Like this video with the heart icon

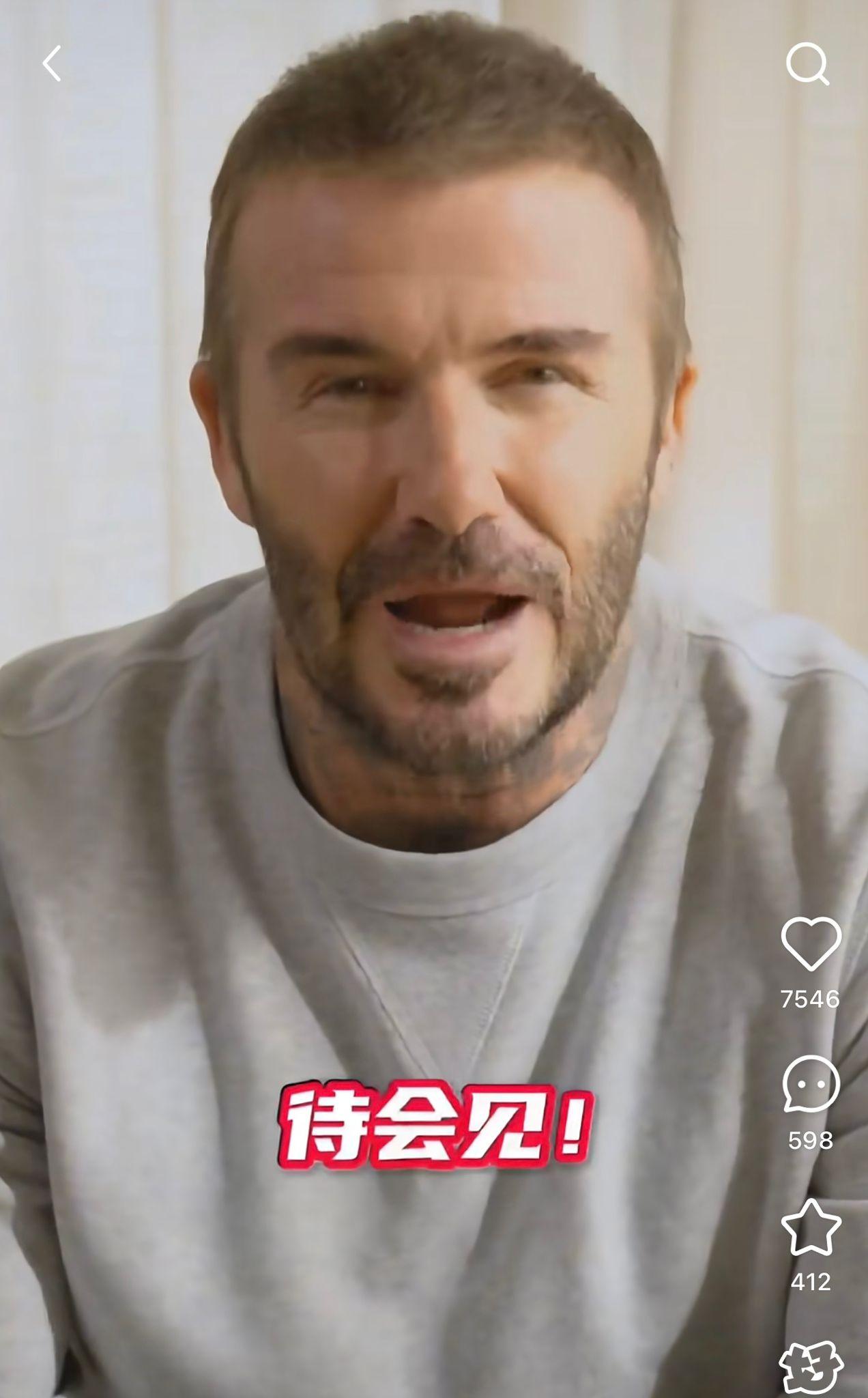pos(811,943)
